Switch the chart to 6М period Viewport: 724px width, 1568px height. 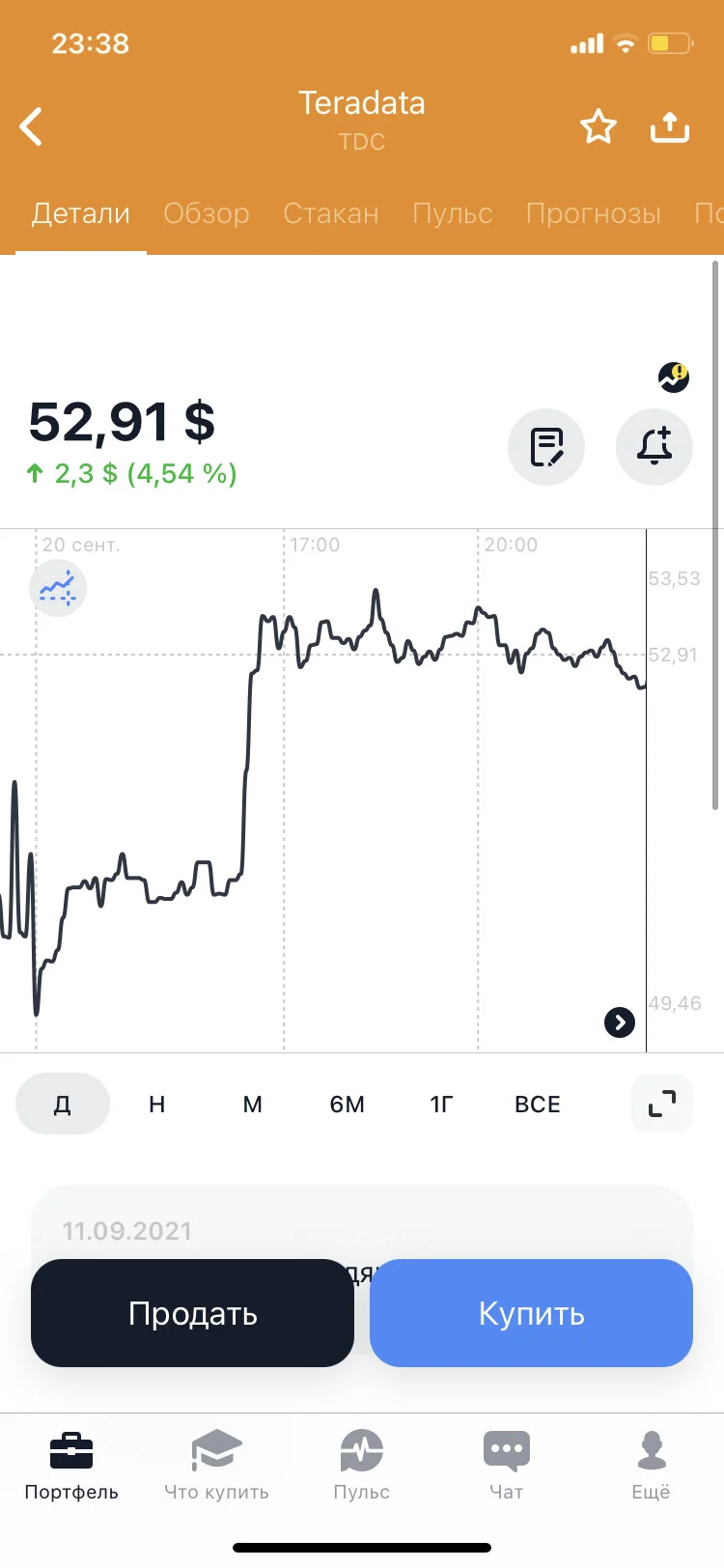[348, 1104]
